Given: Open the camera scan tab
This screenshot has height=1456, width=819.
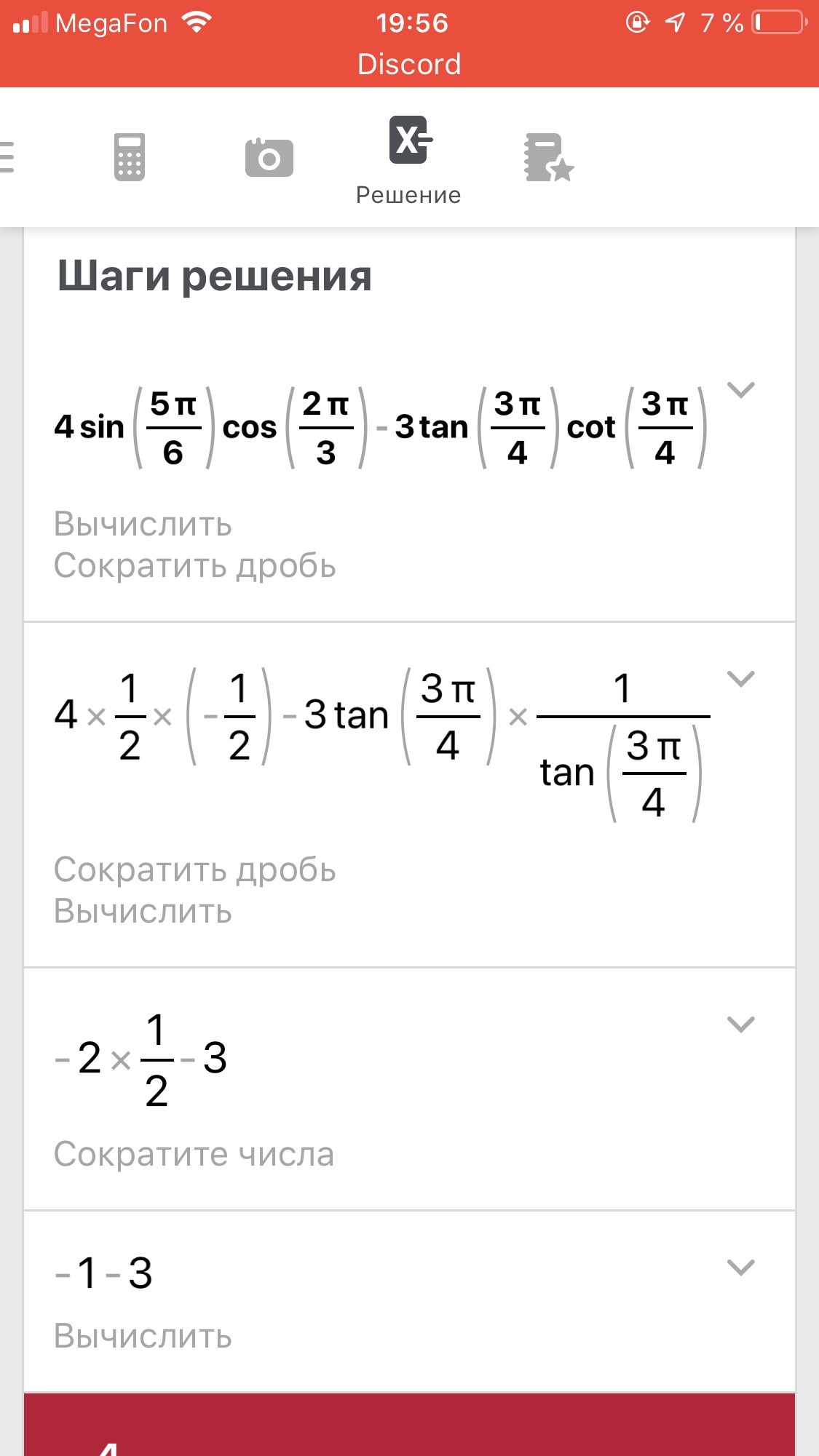Looking at the screenshot, I should [269, 157].
